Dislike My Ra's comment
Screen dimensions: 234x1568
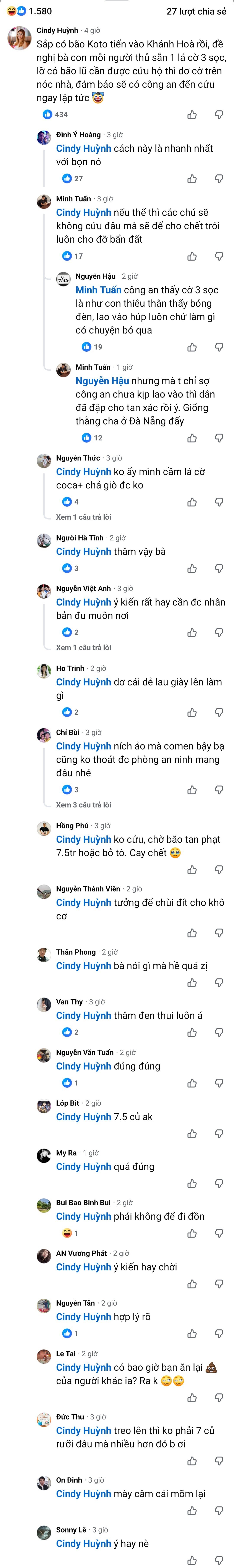[x=219, y=1183]
